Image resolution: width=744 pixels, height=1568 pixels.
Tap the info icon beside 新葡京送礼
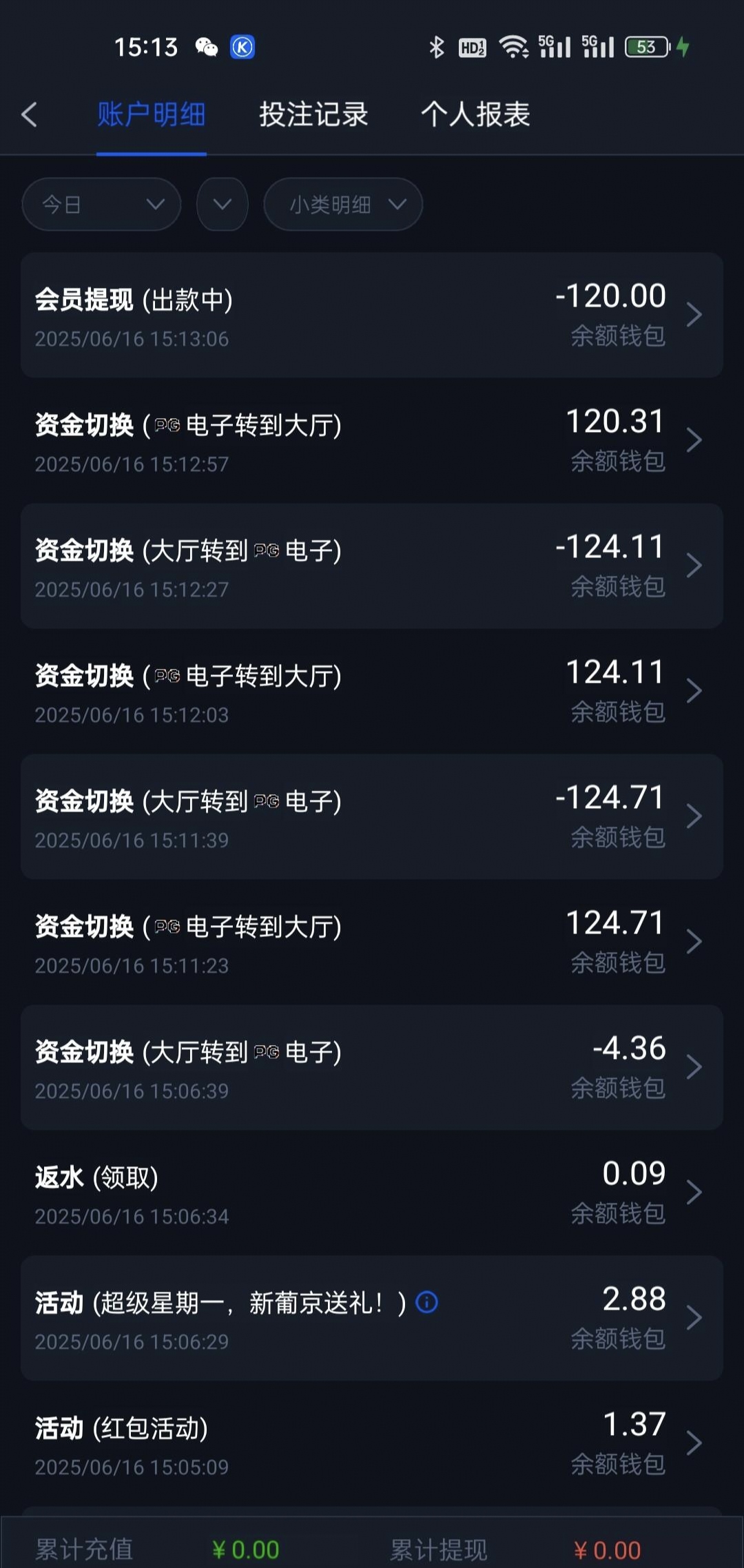click(427, 1302)
